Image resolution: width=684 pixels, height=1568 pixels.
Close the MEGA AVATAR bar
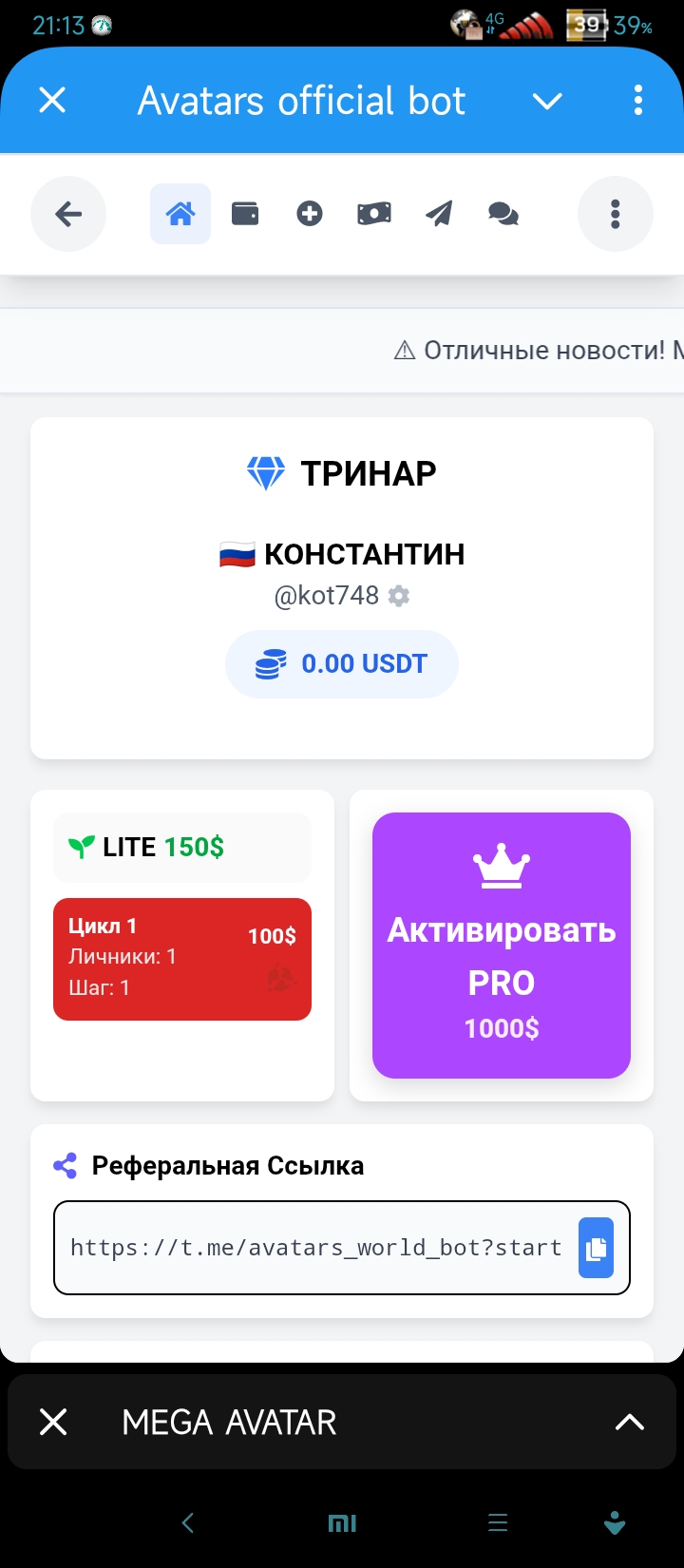pyautogui.click(x=53, y=1422)
